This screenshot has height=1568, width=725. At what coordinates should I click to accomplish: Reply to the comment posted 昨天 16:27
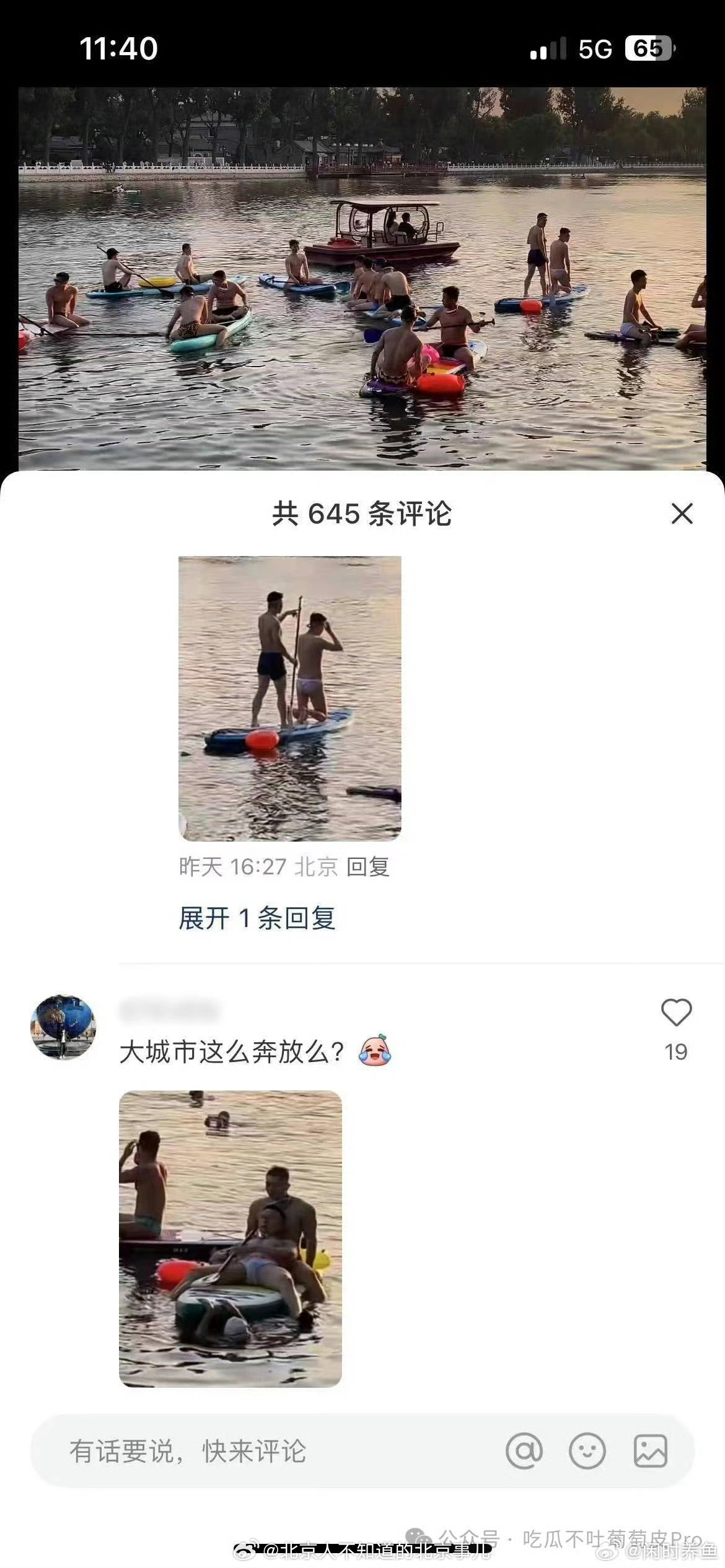point(368,866)
